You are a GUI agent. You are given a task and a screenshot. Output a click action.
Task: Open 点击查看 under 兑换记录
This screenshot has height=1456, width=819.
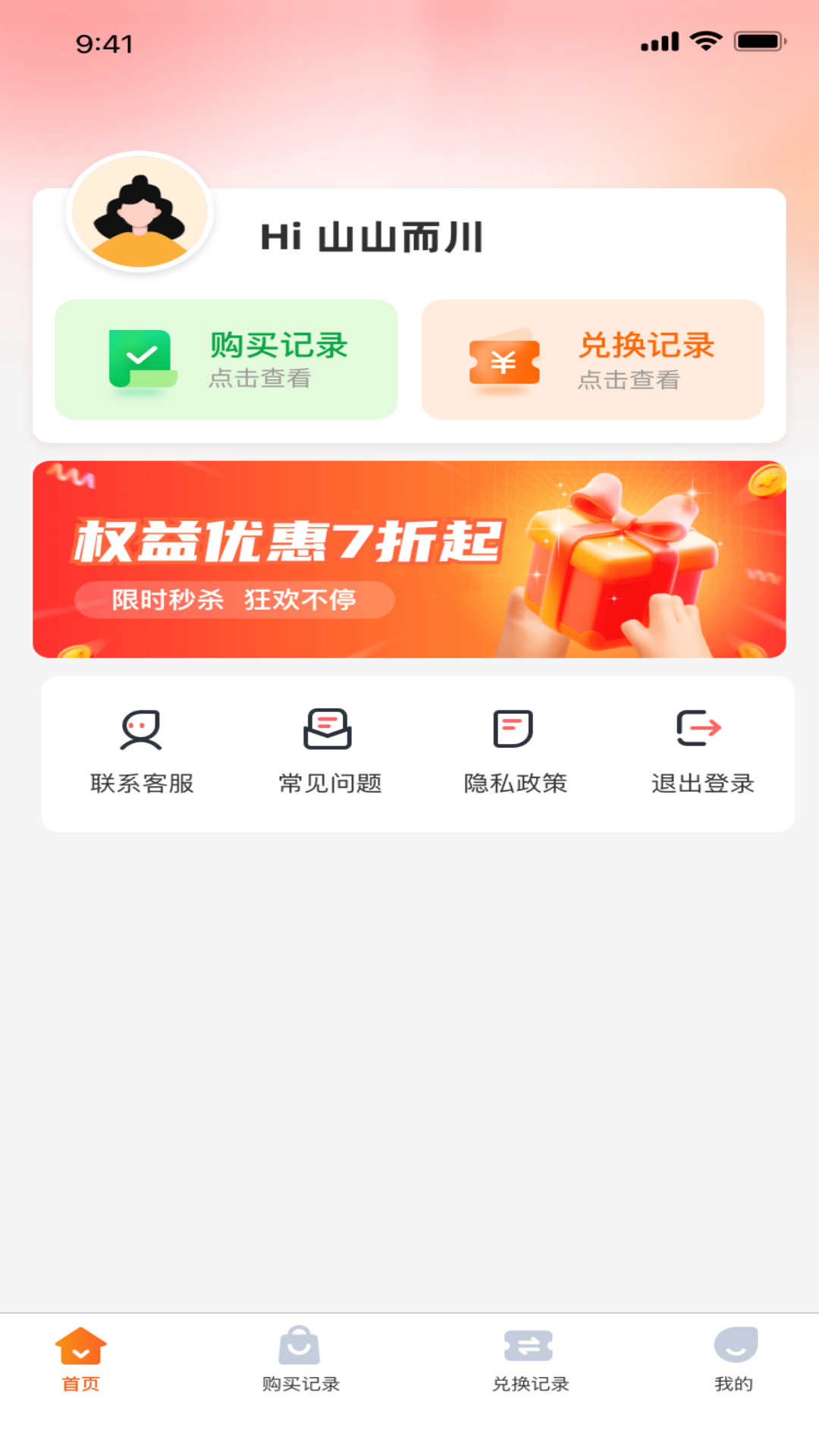(x=629, y=381)
